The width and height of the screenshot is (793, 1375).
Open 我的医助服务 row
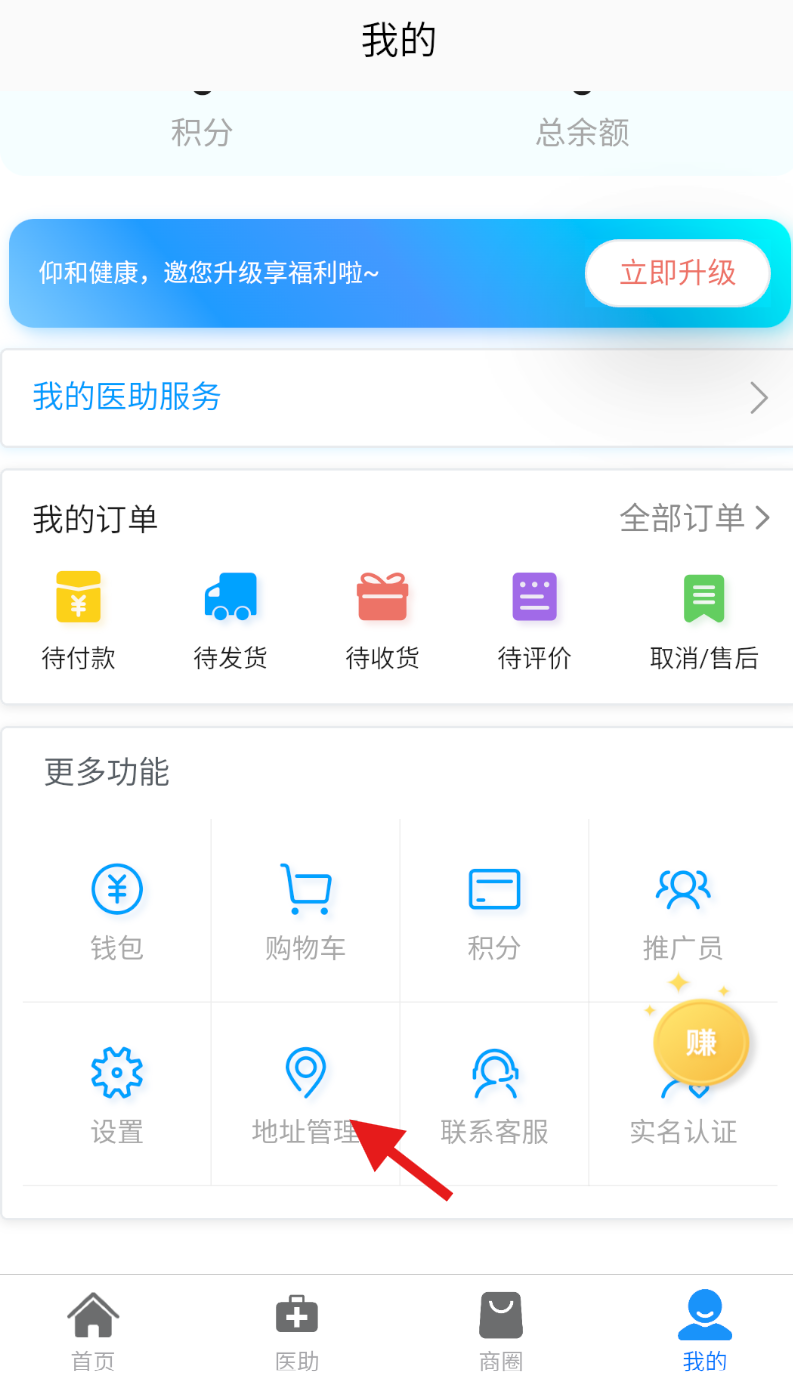[397, 398]
